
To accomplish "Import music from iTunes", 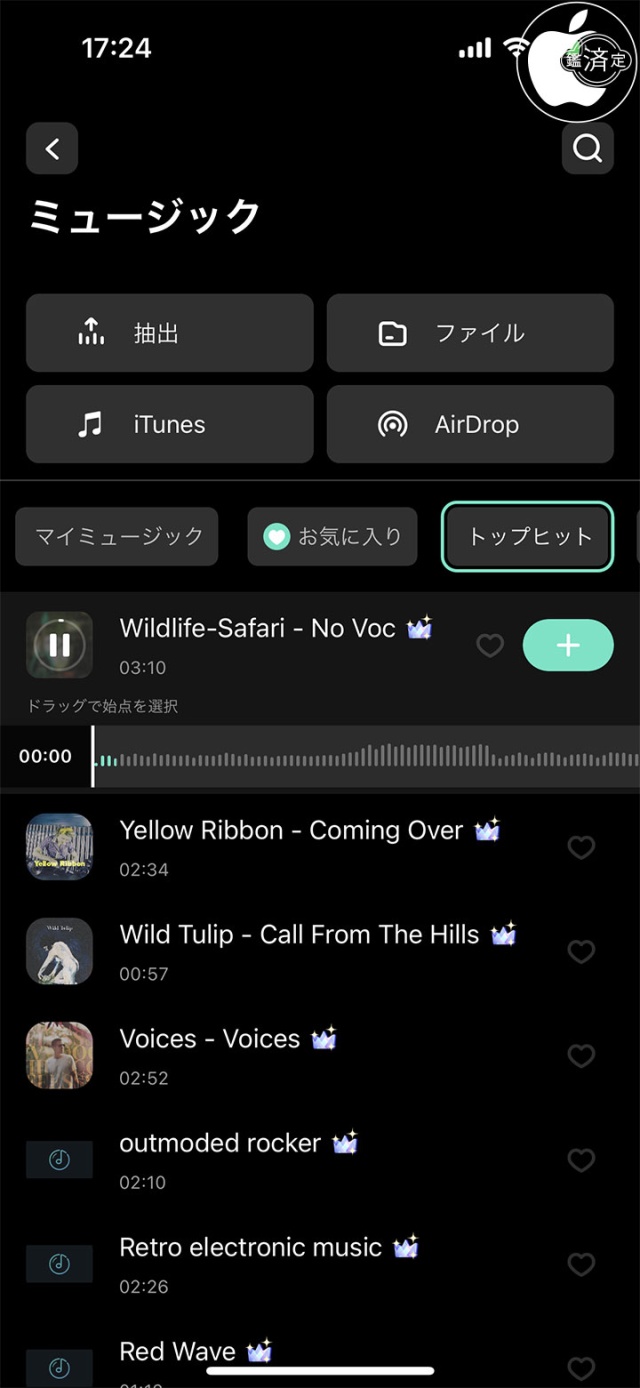I will (x=169, y=424).
